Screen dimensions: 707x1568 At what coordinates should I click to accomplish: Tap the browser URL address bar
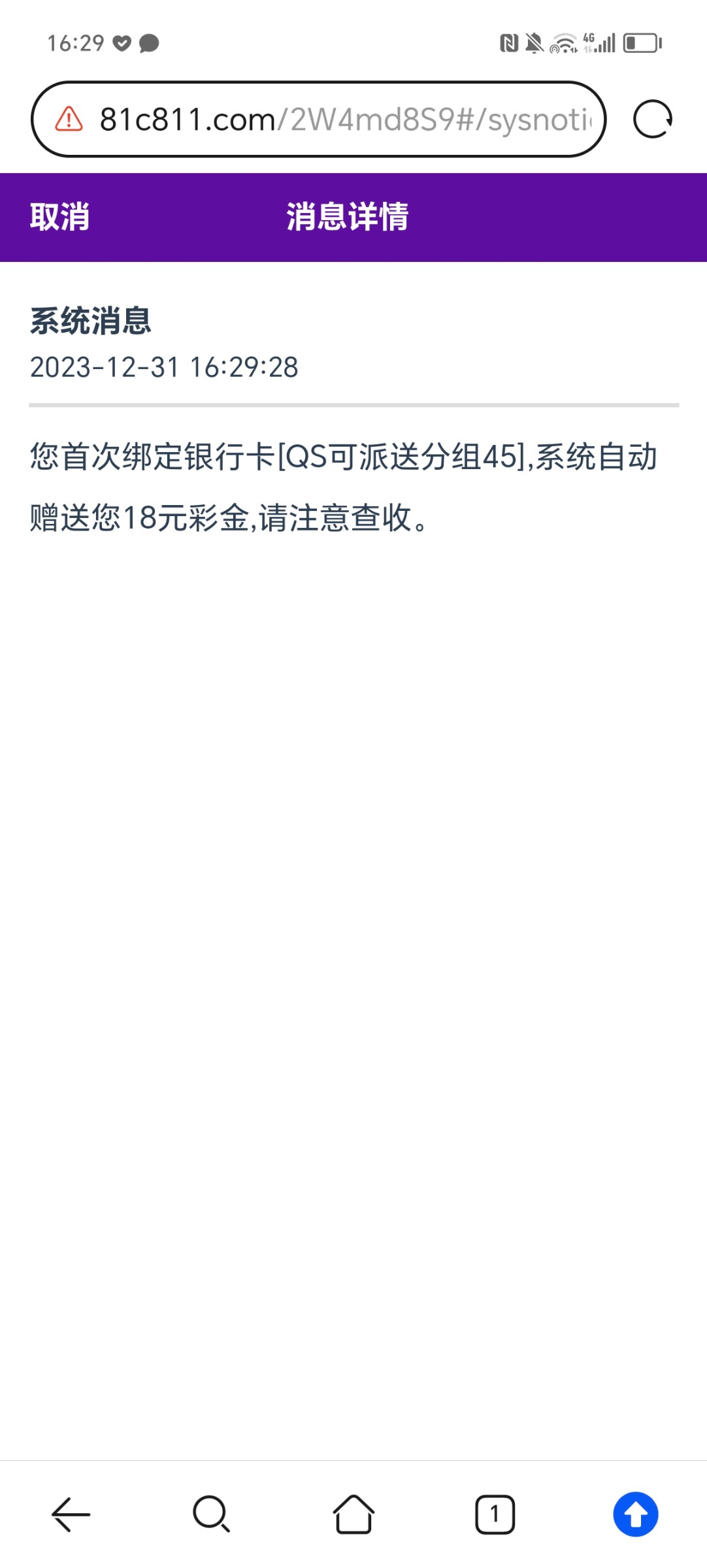click(343, 120)
